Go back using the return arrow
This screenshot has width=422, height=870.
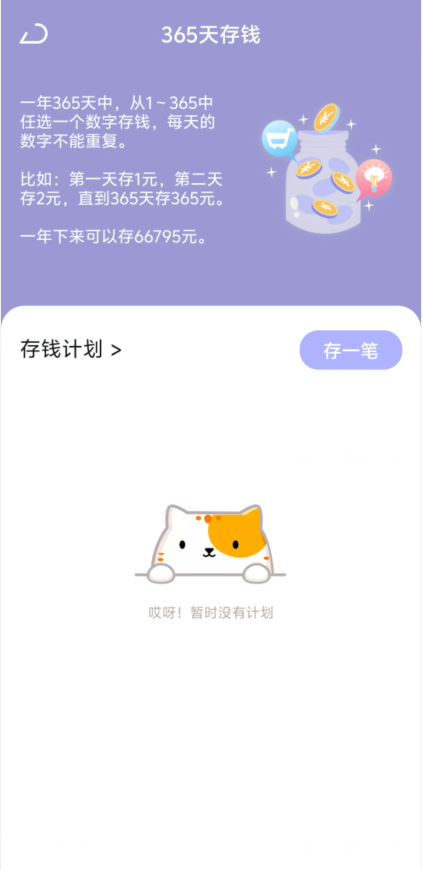point(34,34)
